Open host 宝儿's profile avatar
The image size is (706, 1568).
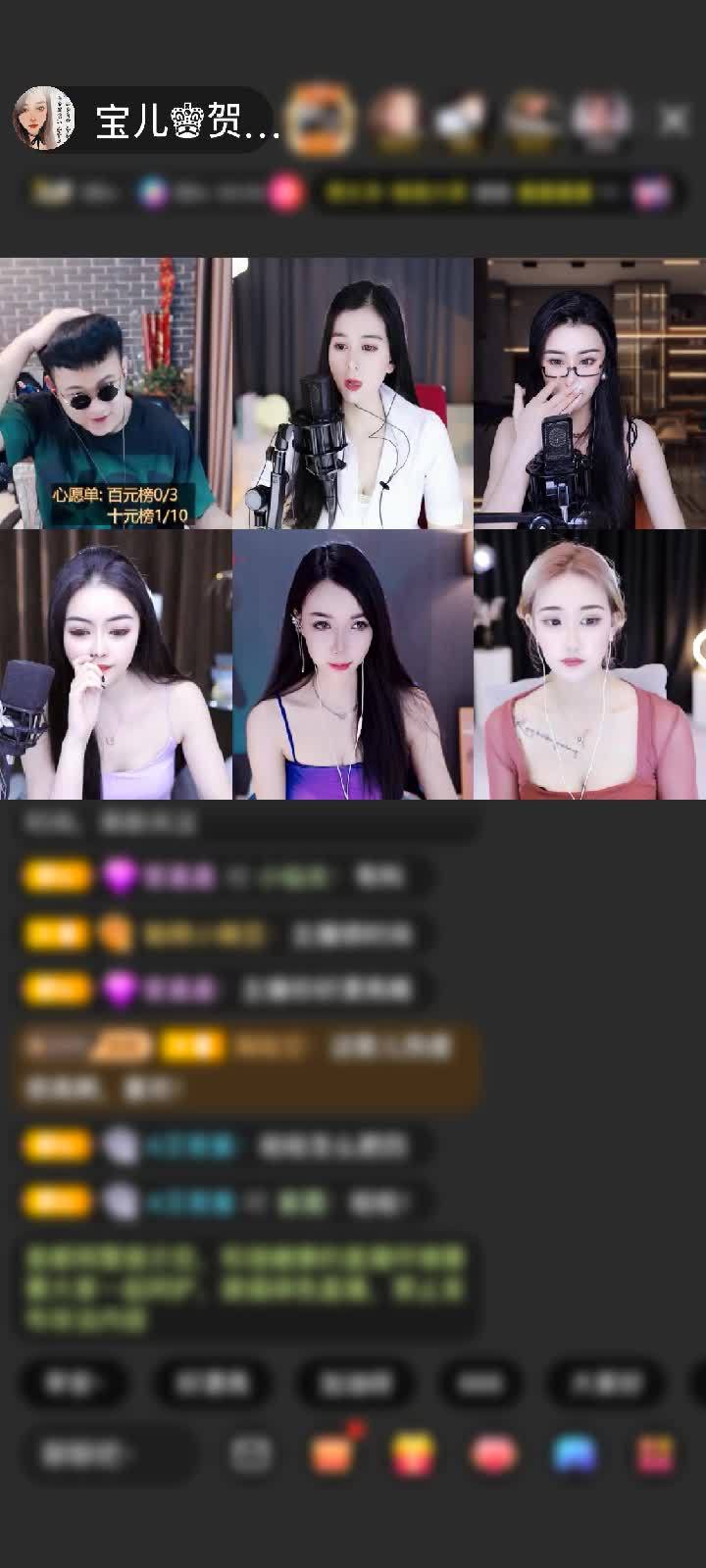44,120
